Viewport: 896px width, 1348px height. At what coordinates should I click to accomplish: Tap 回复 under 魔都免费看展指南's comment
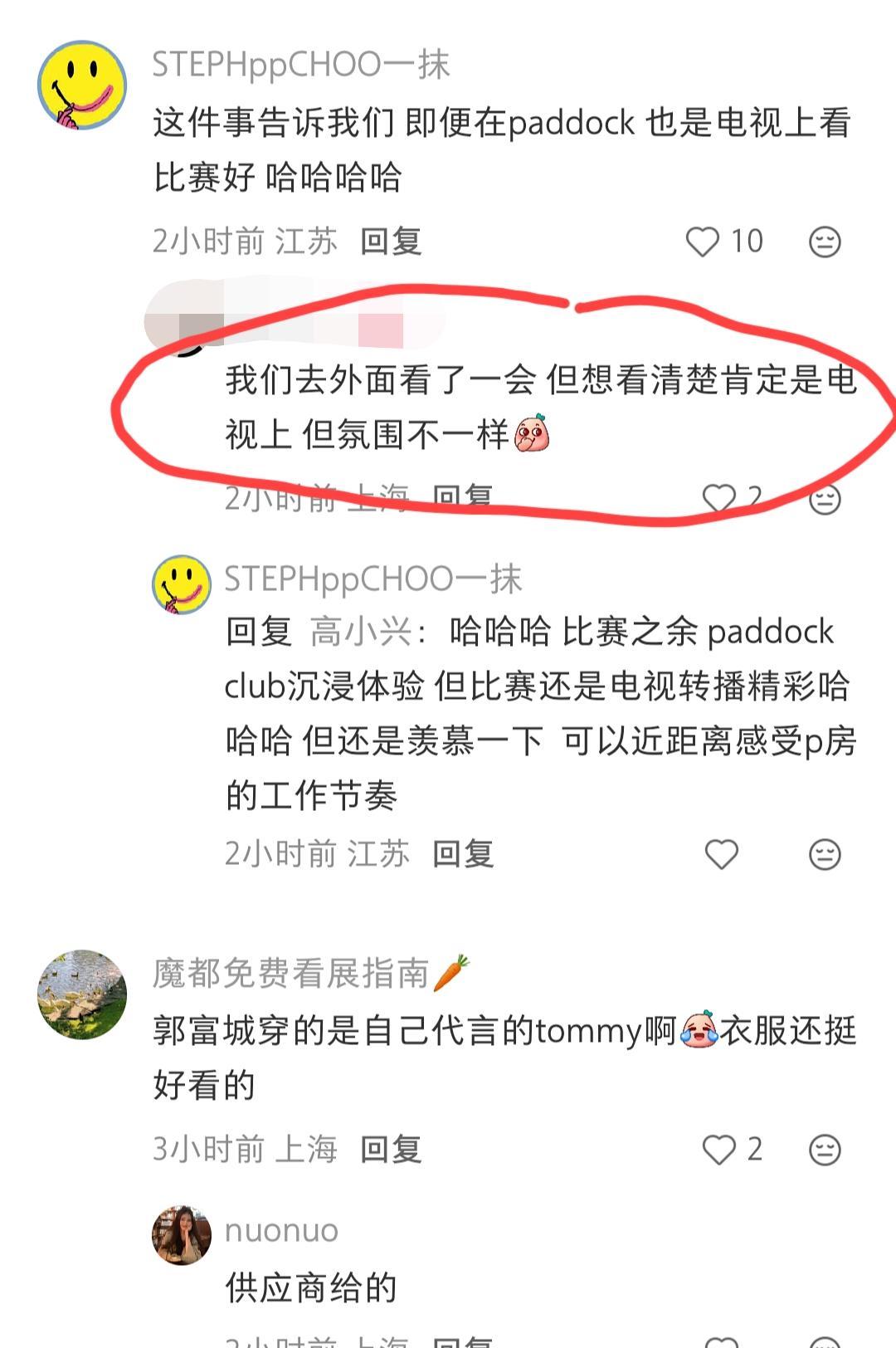[388, 1149]
